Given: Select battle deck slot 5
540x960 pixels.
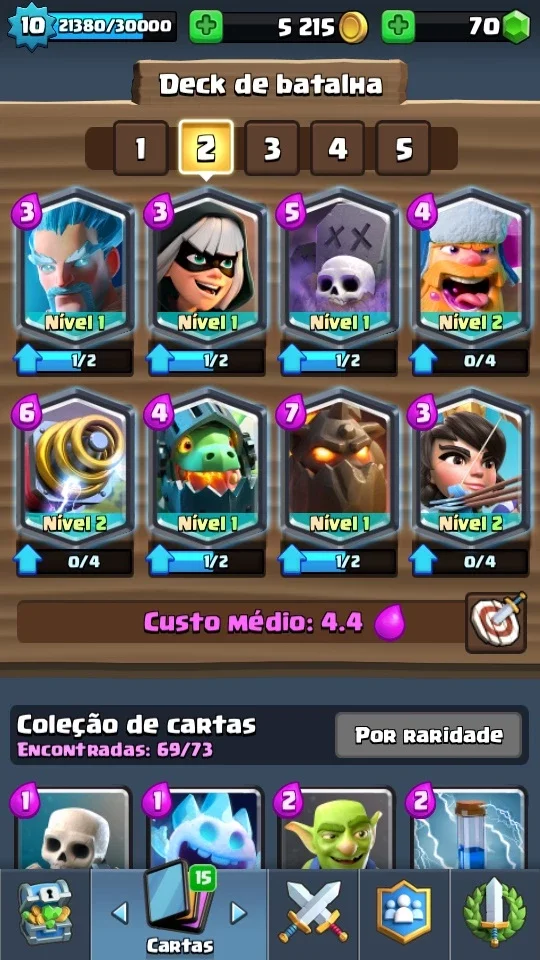Looking at the screenshot, I should 403,148.
